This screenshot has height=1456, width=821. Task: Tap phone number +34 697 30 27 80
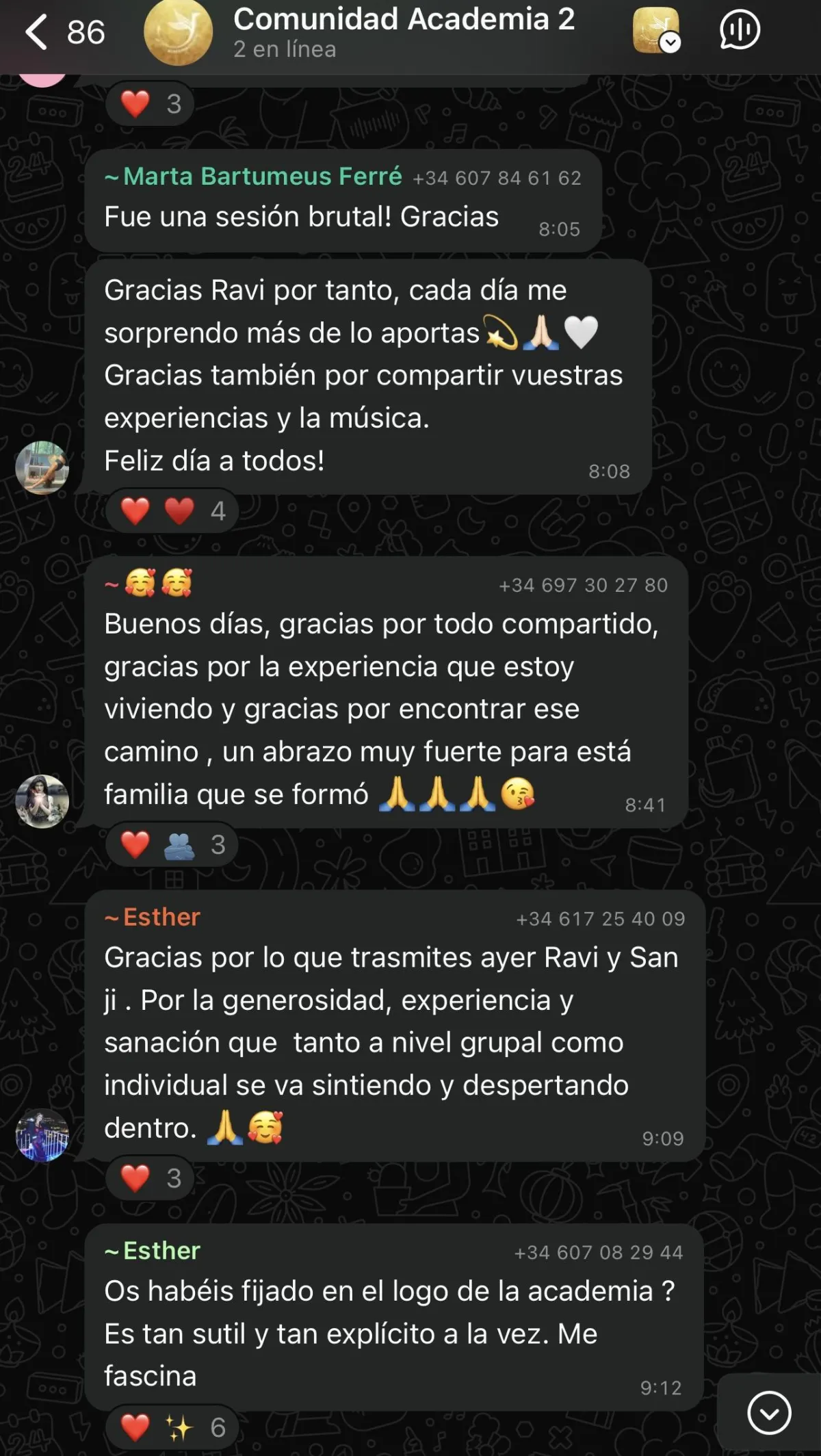(583, 585)
